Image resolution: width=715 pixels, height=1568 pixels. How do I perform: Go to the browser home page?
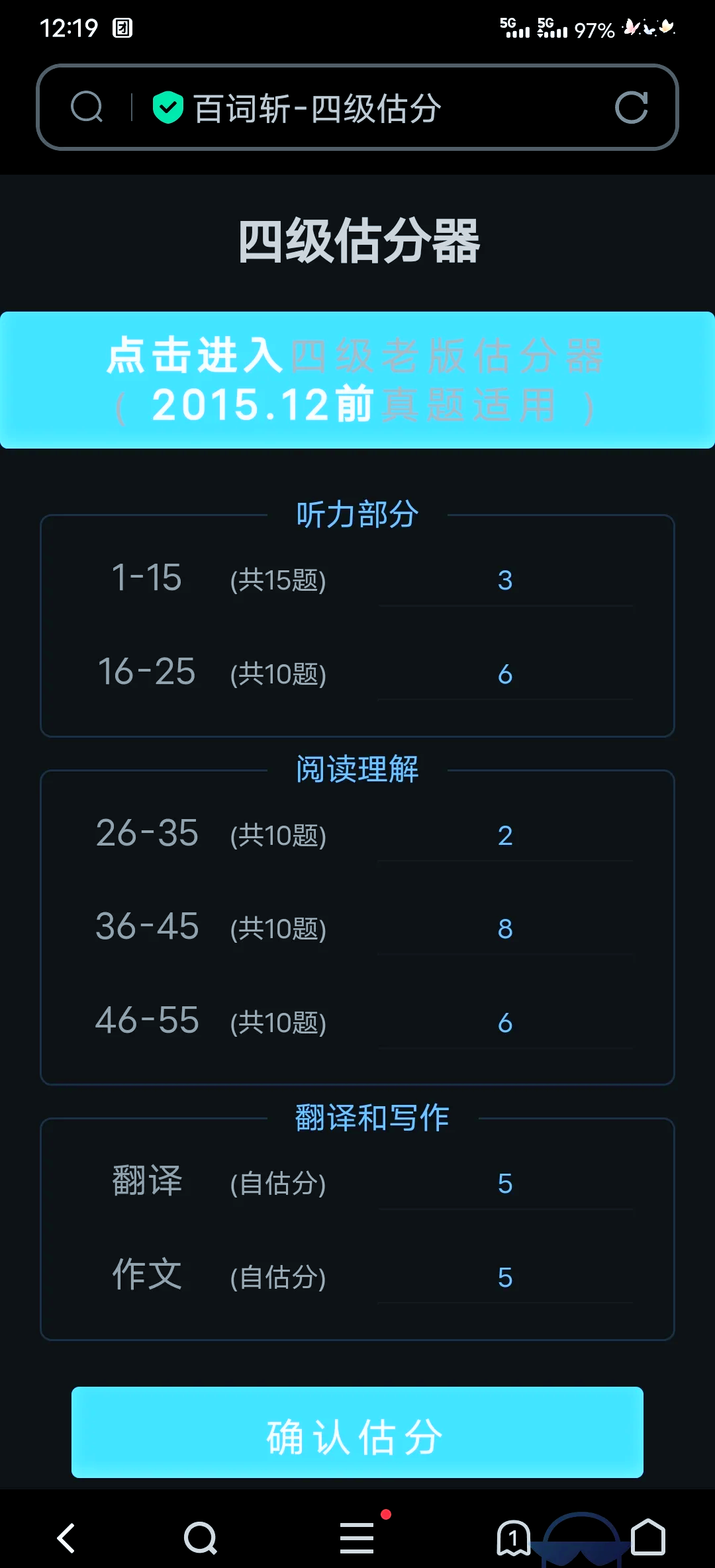(647, 1538)
